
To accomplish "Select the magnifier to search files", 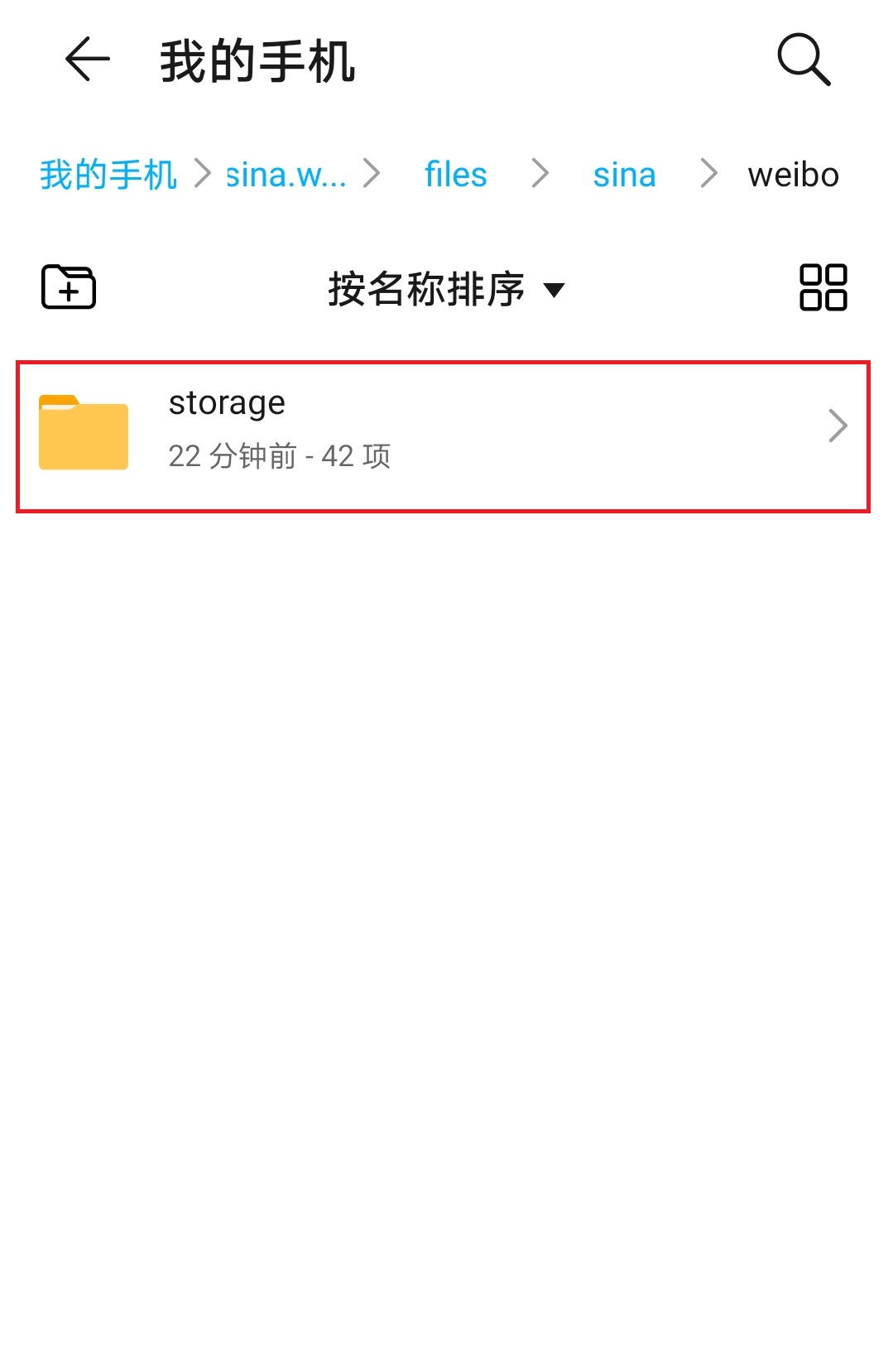I will tap(802, 60).
